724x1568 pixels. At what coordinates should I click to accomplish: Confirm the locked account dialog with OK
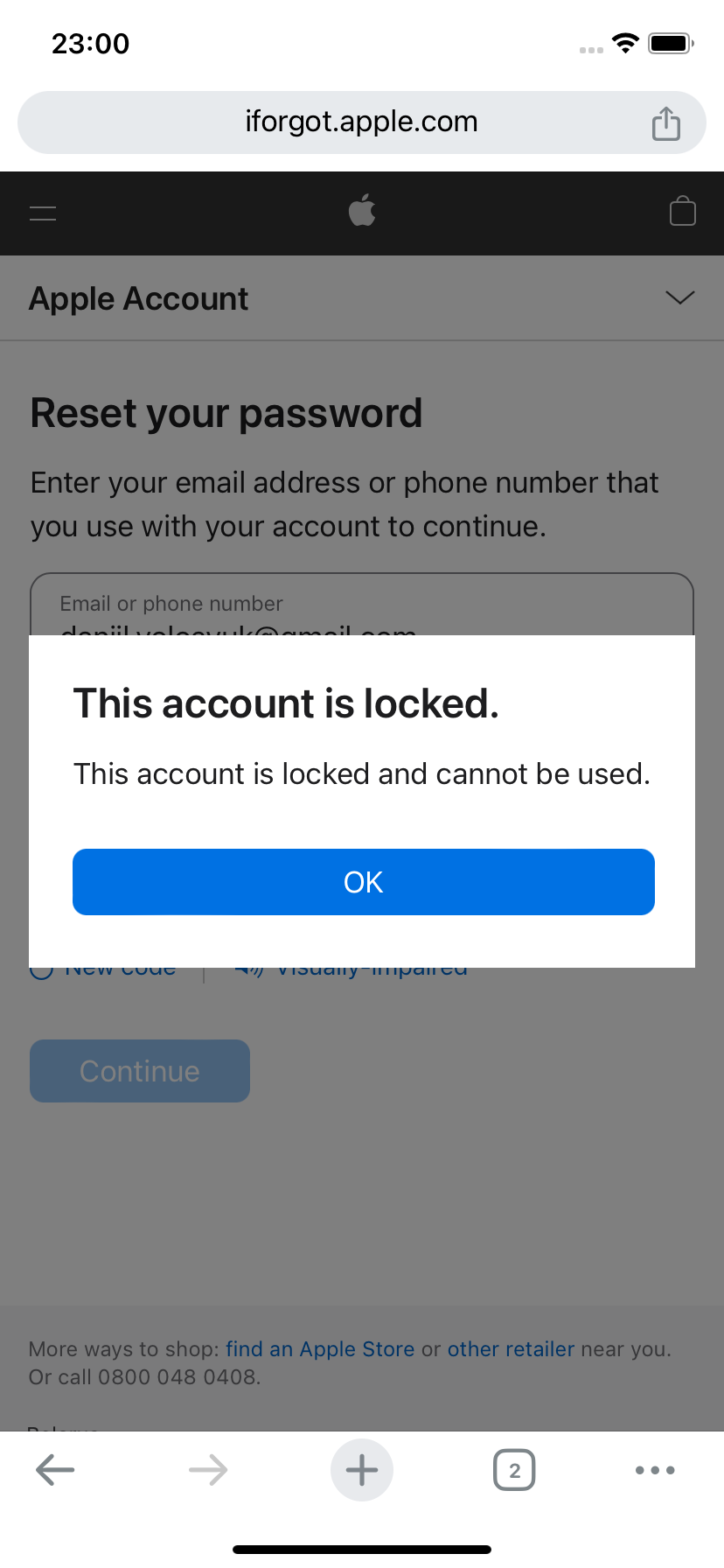[x=363, y=882]
